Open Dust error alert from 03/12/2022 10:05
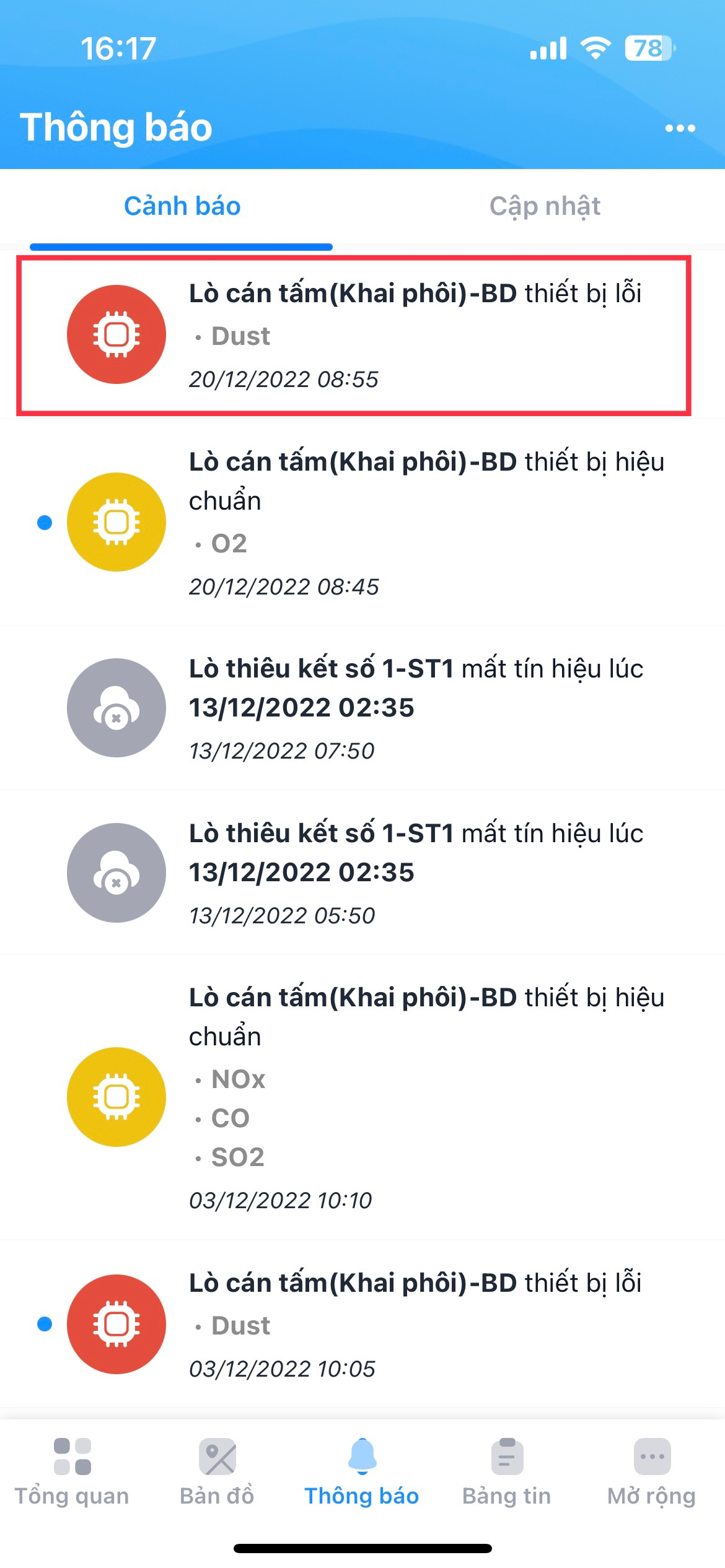The image size is (725, 1568). click(x=362, y=1325)
